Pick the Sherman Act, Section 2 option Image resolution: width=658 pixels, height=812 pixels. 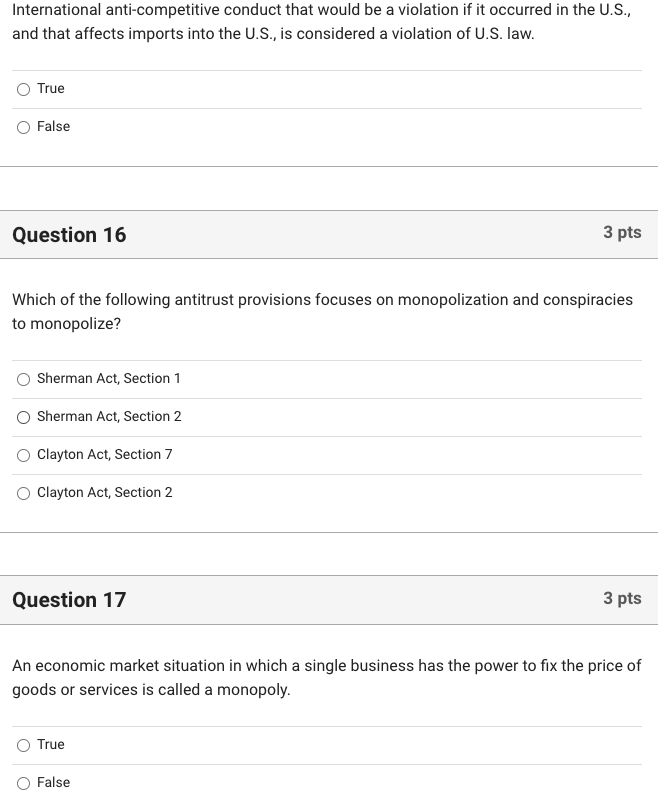[x=24, y=417]
